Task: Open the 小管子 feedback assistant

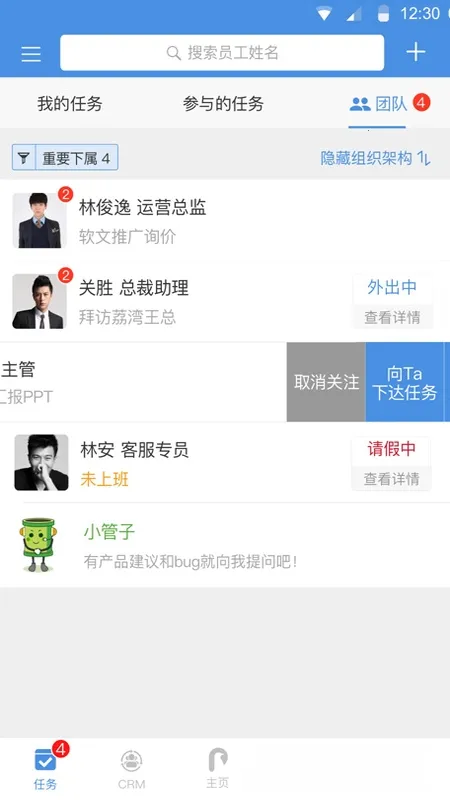Action: 225,545
